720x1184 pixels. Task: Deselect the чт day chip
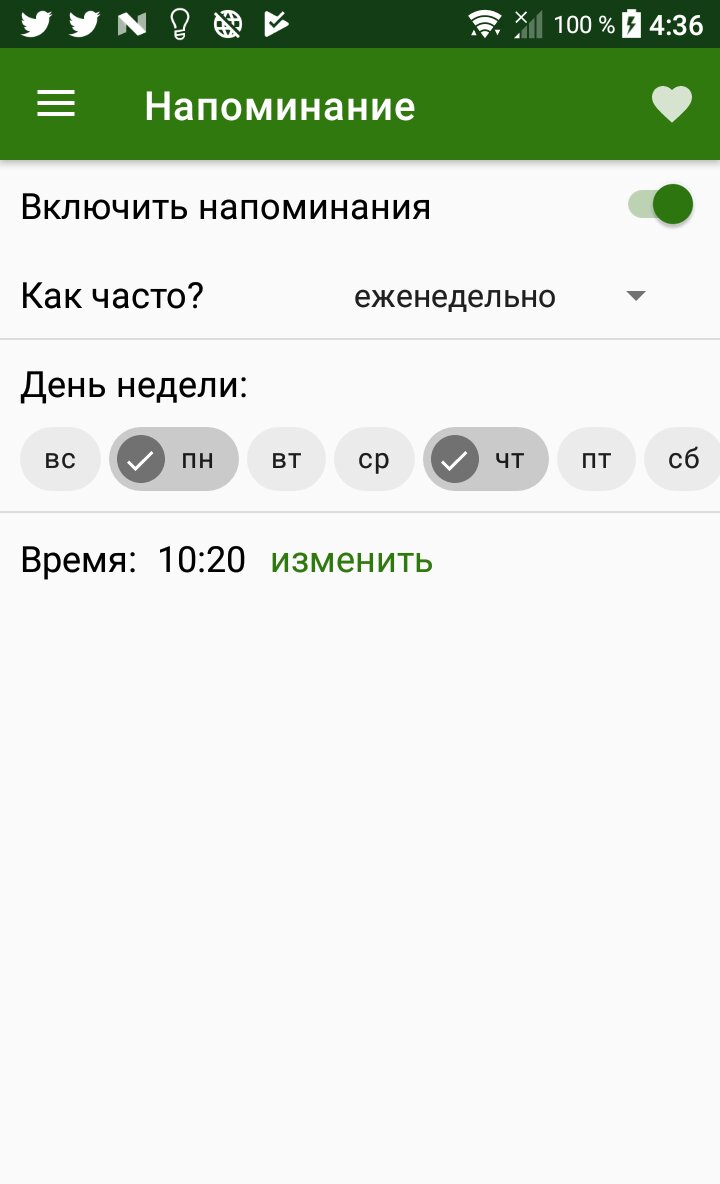485,459
